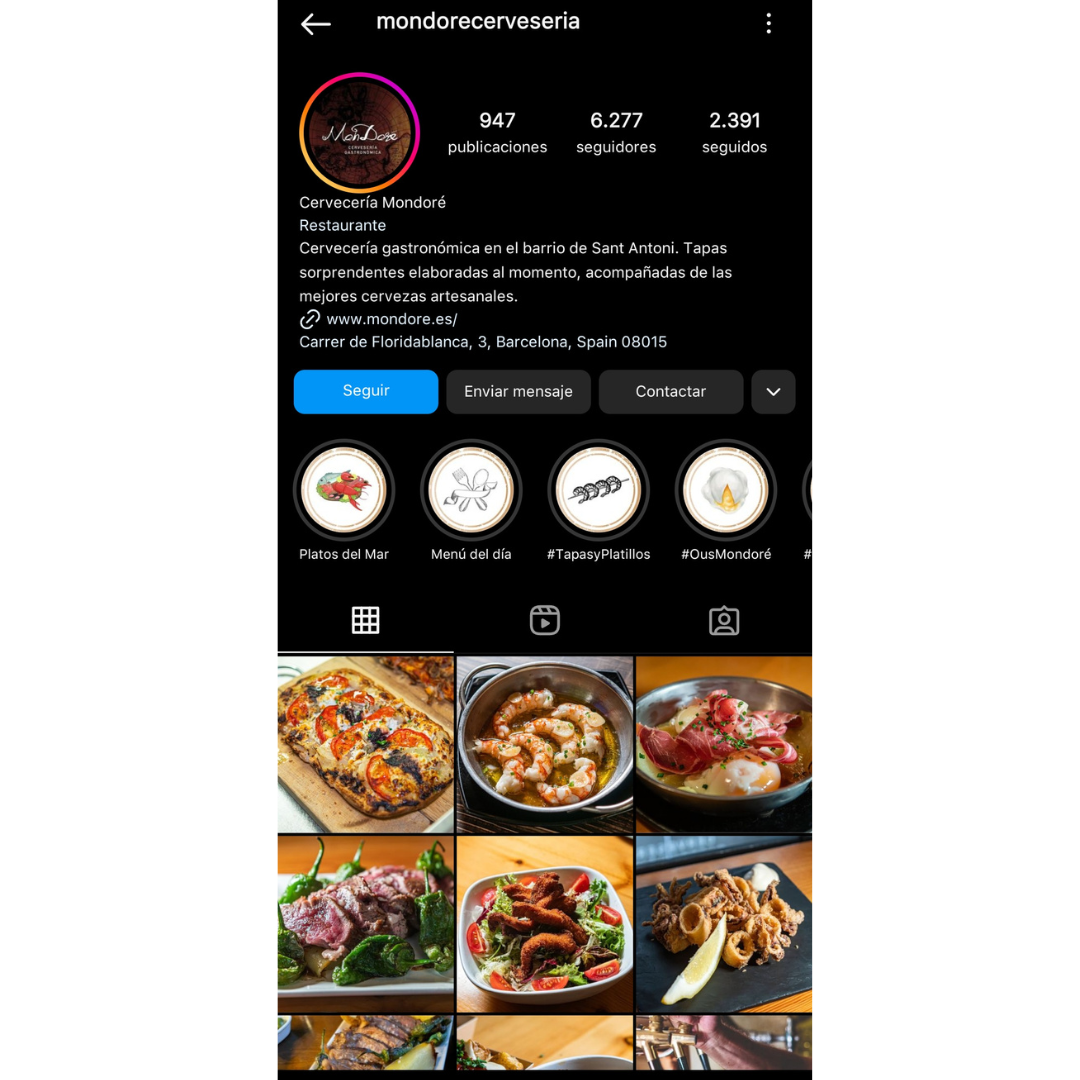Screen dimensions: 1080x1080
Task: Open the Menú del día highlight
Action: coord(471,490)
